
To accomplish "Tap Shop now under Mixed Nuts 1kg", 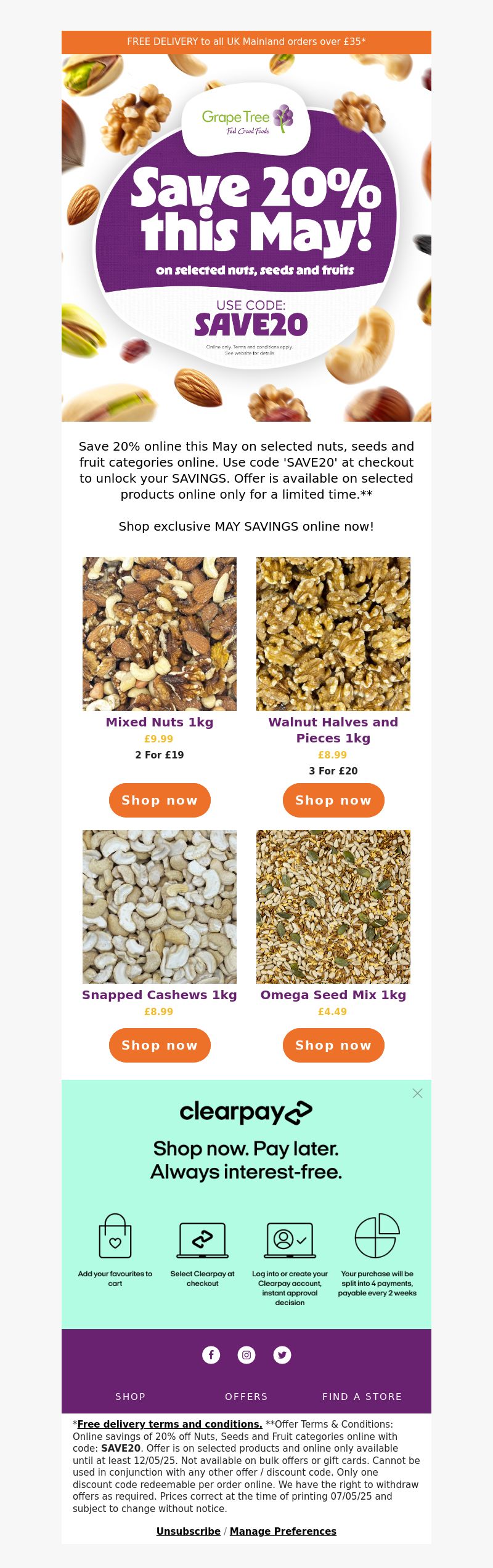I will 160,800.
